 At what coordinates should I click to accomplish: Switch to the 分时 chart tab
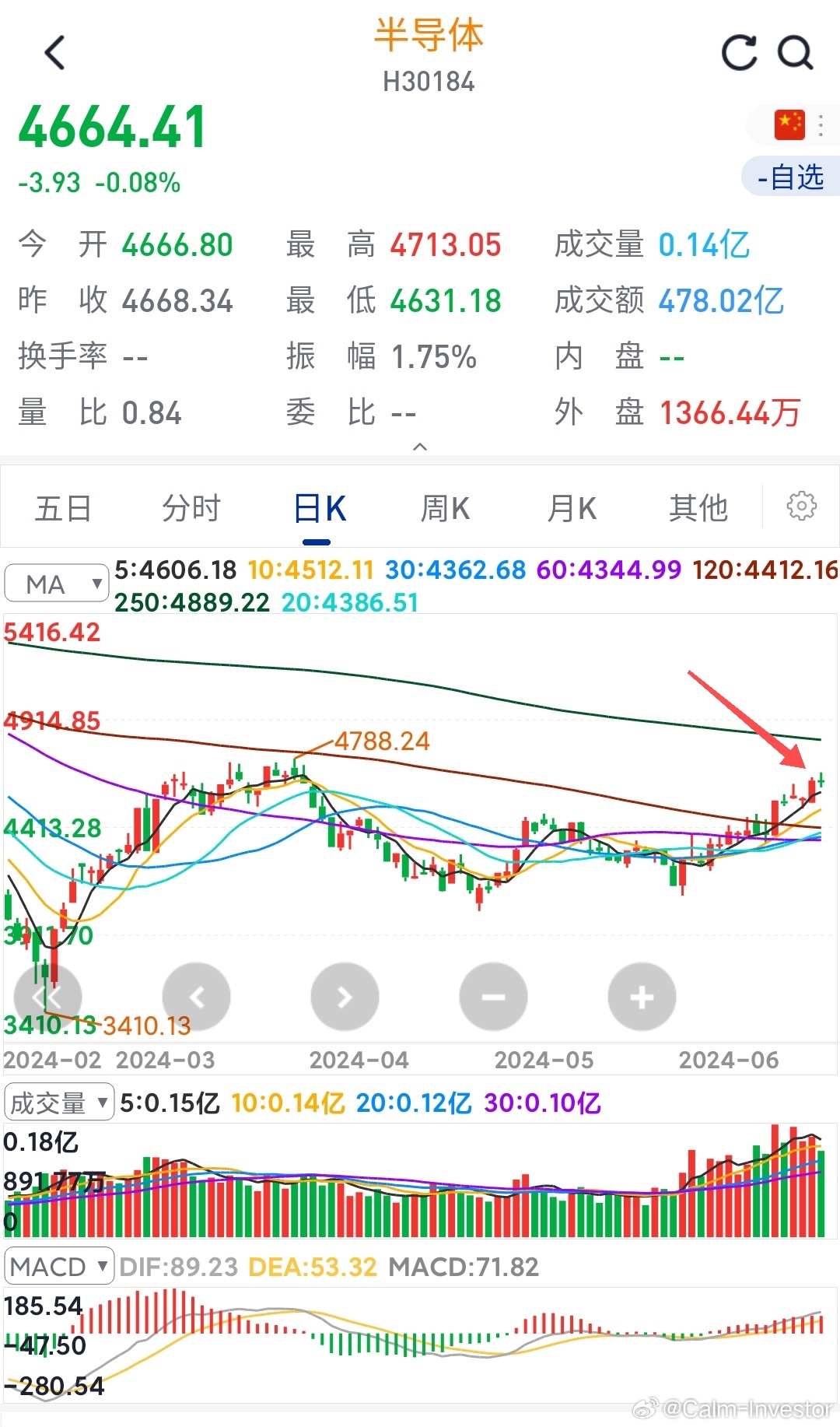191,508
